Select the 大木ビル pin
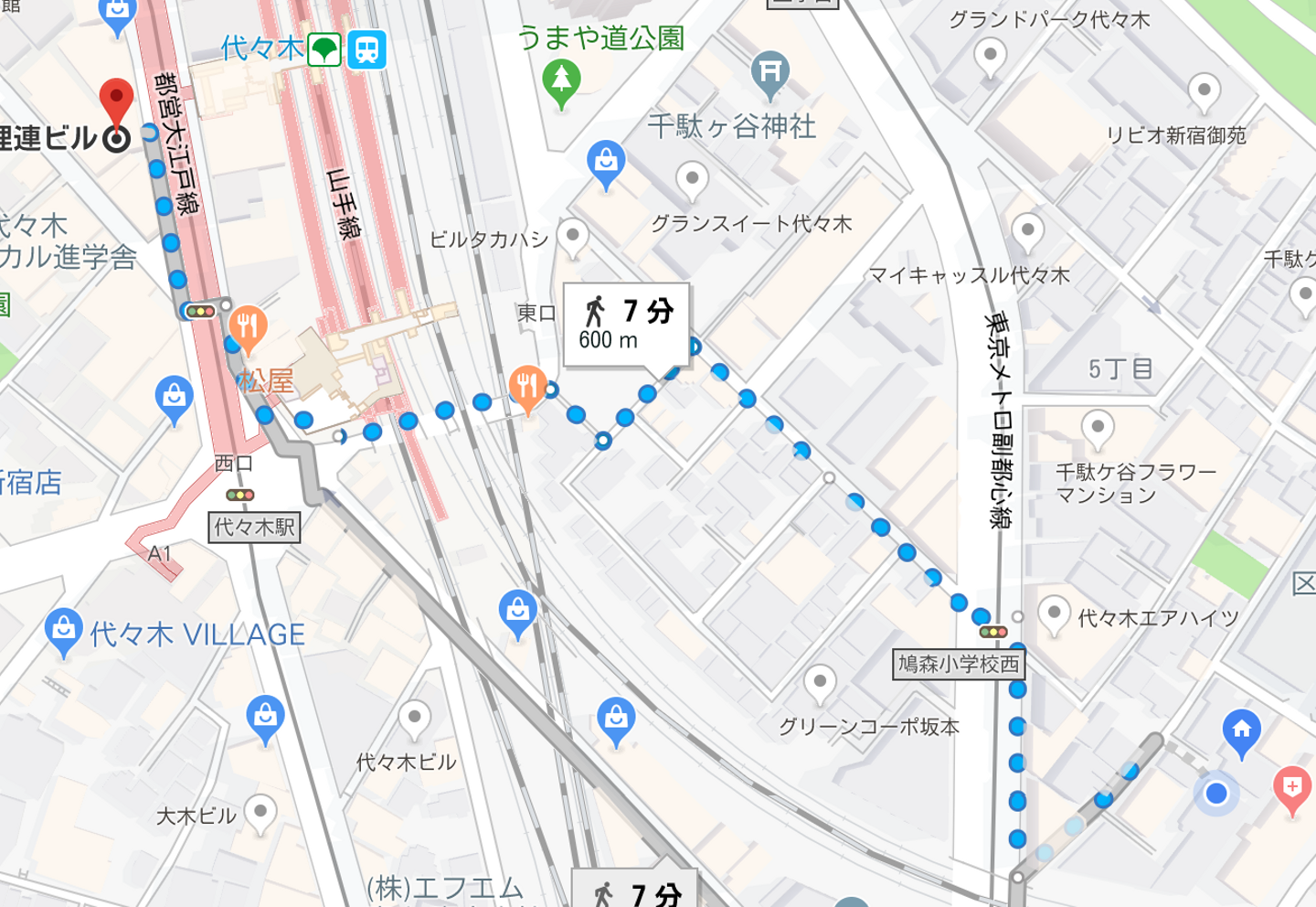 point(260,811)
